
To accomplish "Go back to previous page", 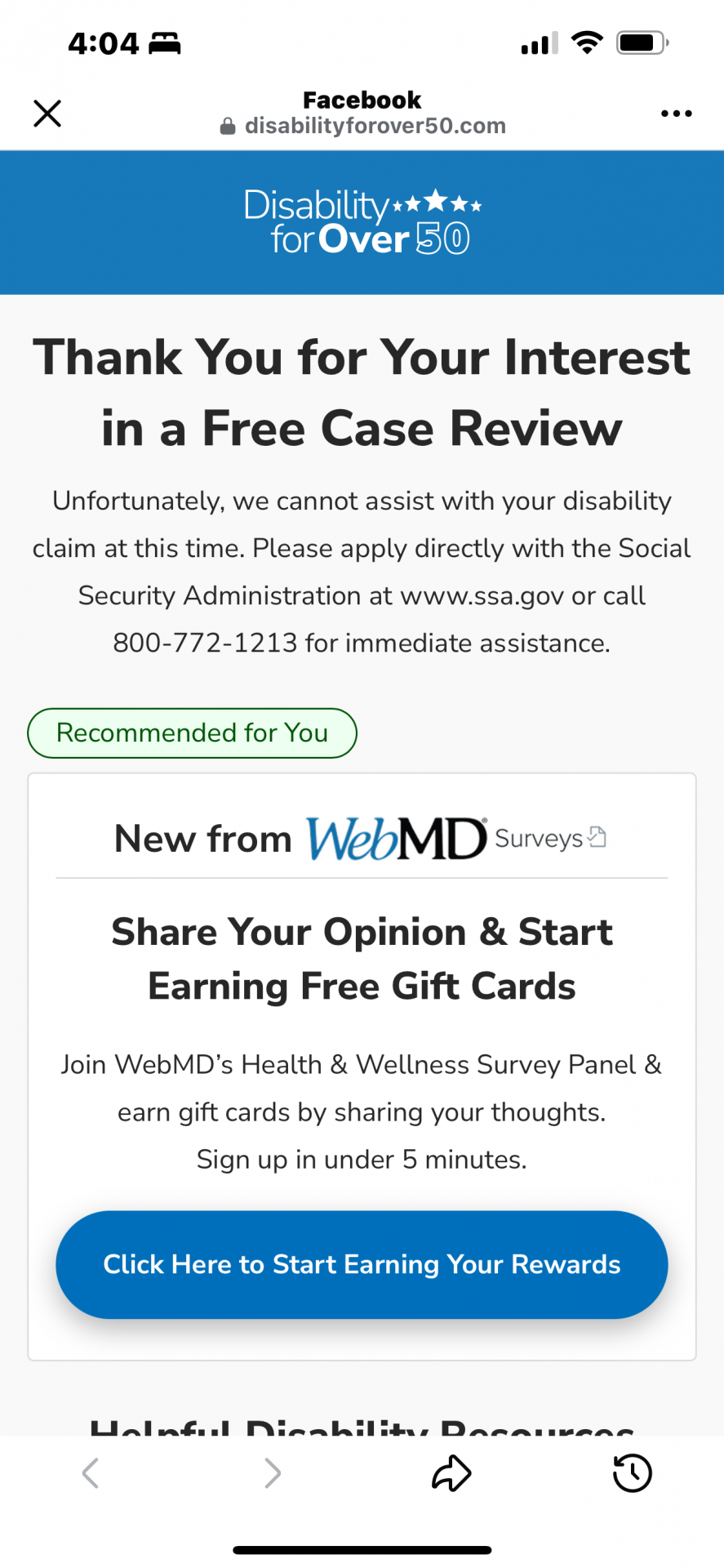I will (x=91, y=1473).
